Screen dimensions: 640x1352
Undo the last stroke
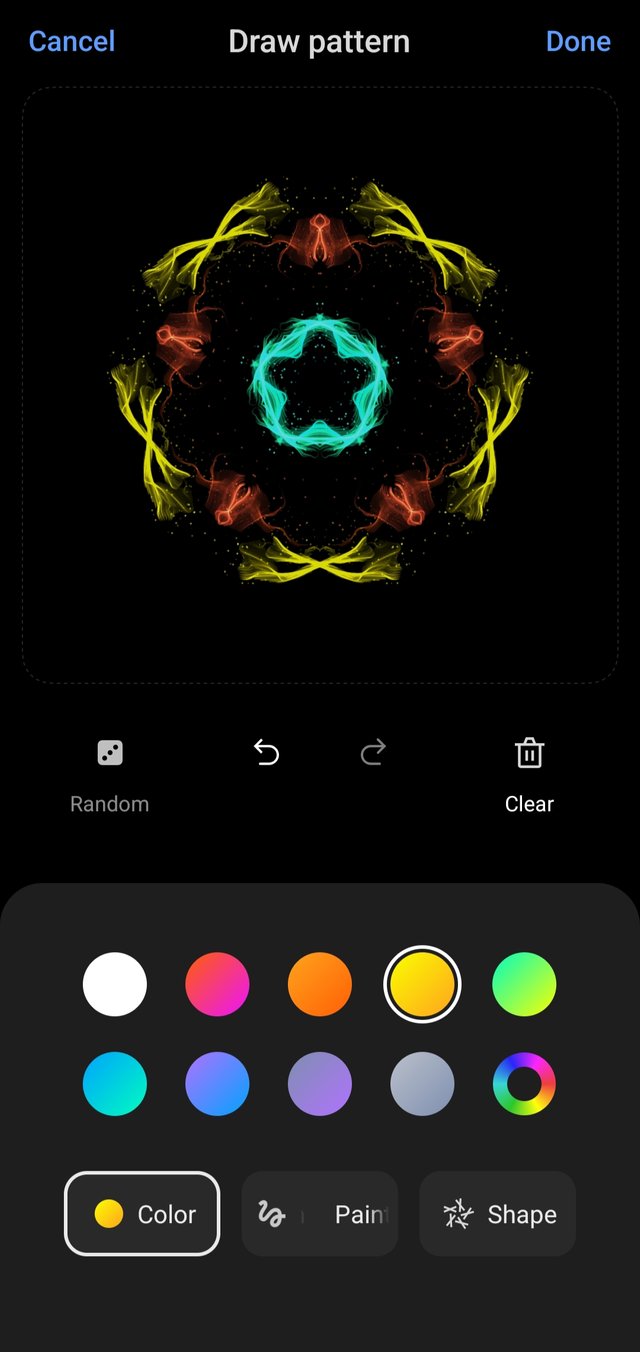pyautogui.click(x=266, y=752)
